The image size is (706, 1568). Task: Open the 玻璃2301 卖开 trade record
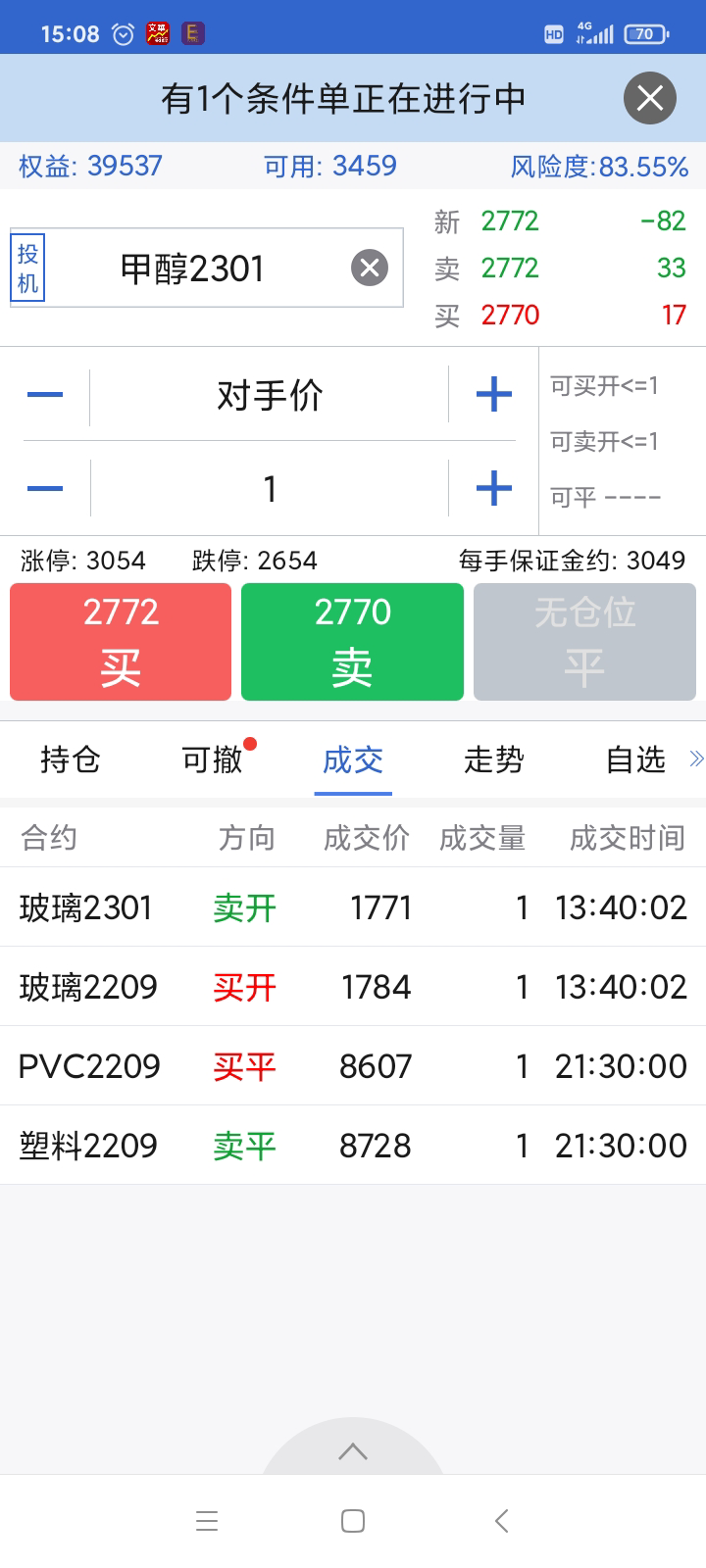(x=353, y=907)
